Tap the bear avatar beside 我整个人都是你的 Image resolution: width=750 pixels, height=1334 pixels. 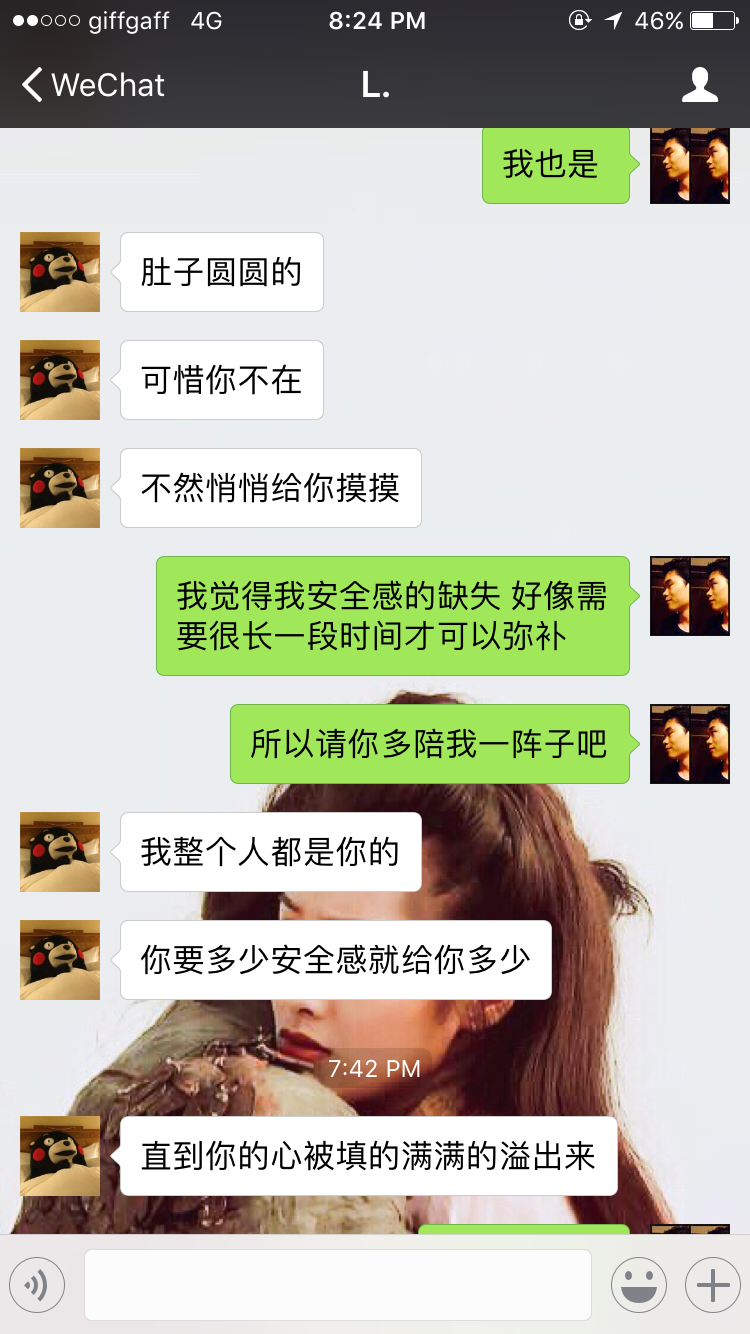[60, 852]
